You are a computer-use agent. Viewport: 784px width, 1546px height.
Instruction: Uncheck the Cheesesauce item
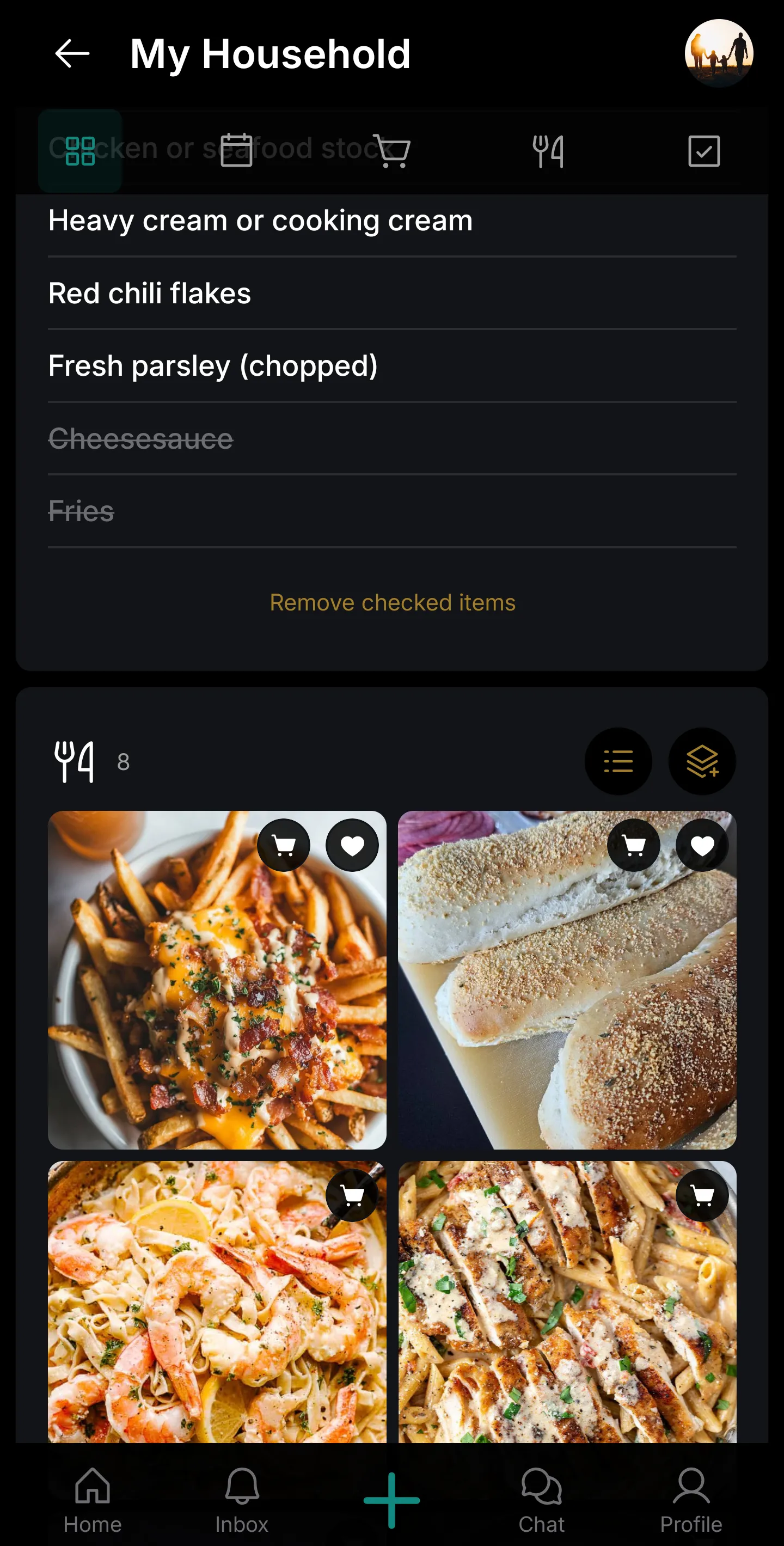140,439
